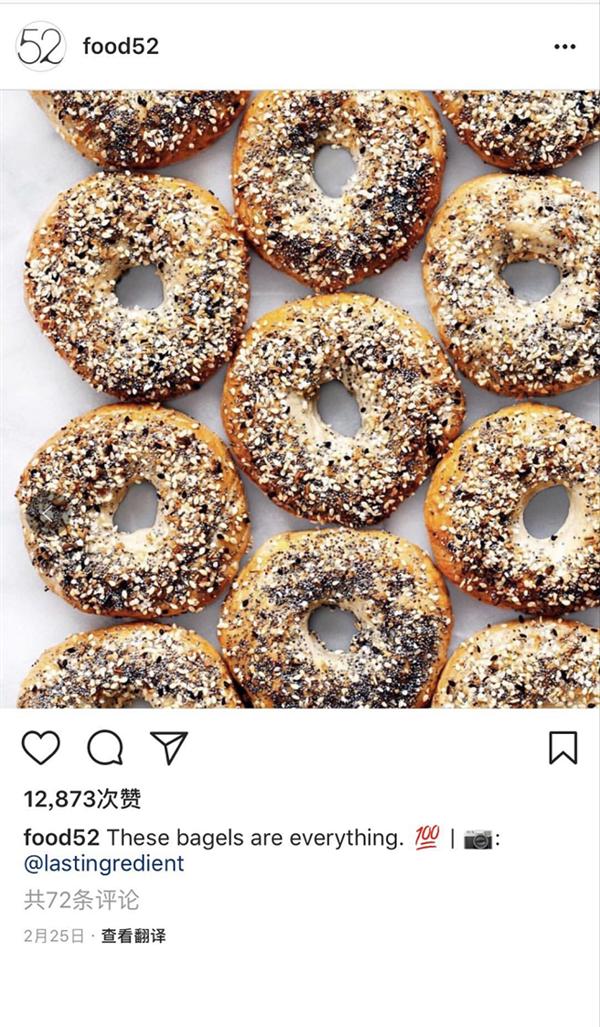Go to previous image with left arrow
The height and width of the screenshot is (1027, 600).
(45, 514)
